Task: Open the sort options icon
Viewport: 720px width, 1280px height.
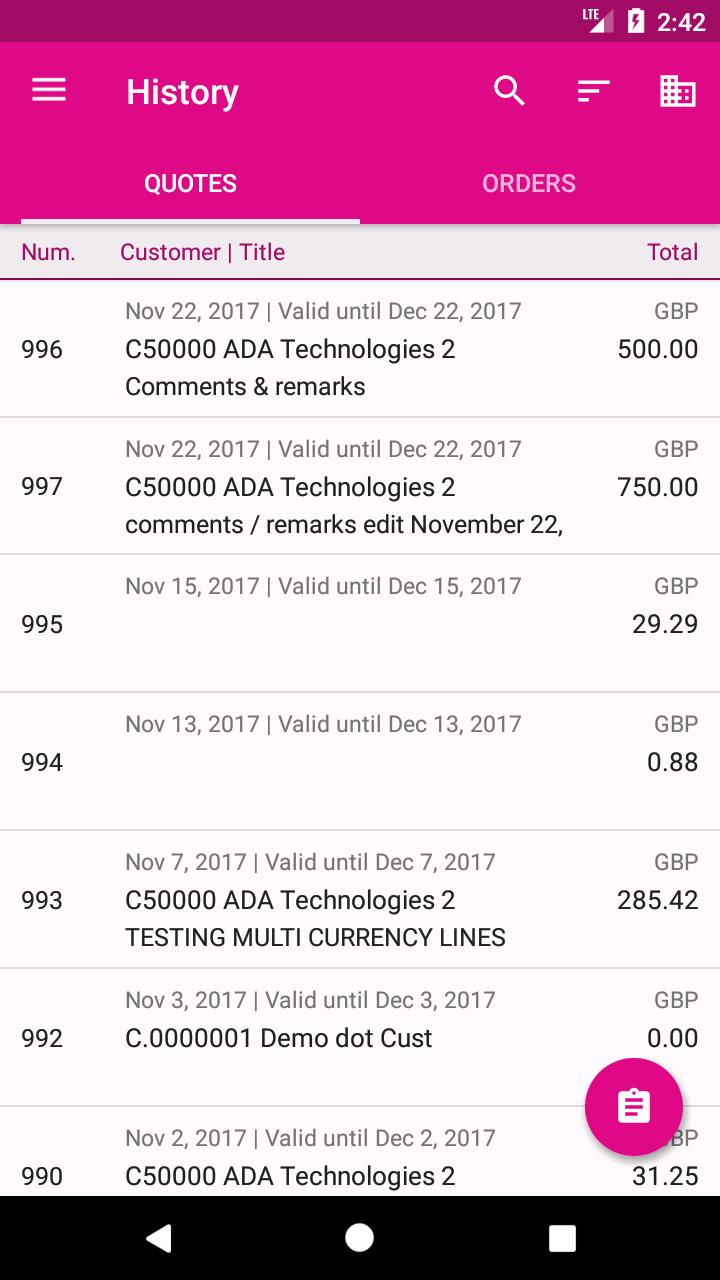Action: (594, 91)
